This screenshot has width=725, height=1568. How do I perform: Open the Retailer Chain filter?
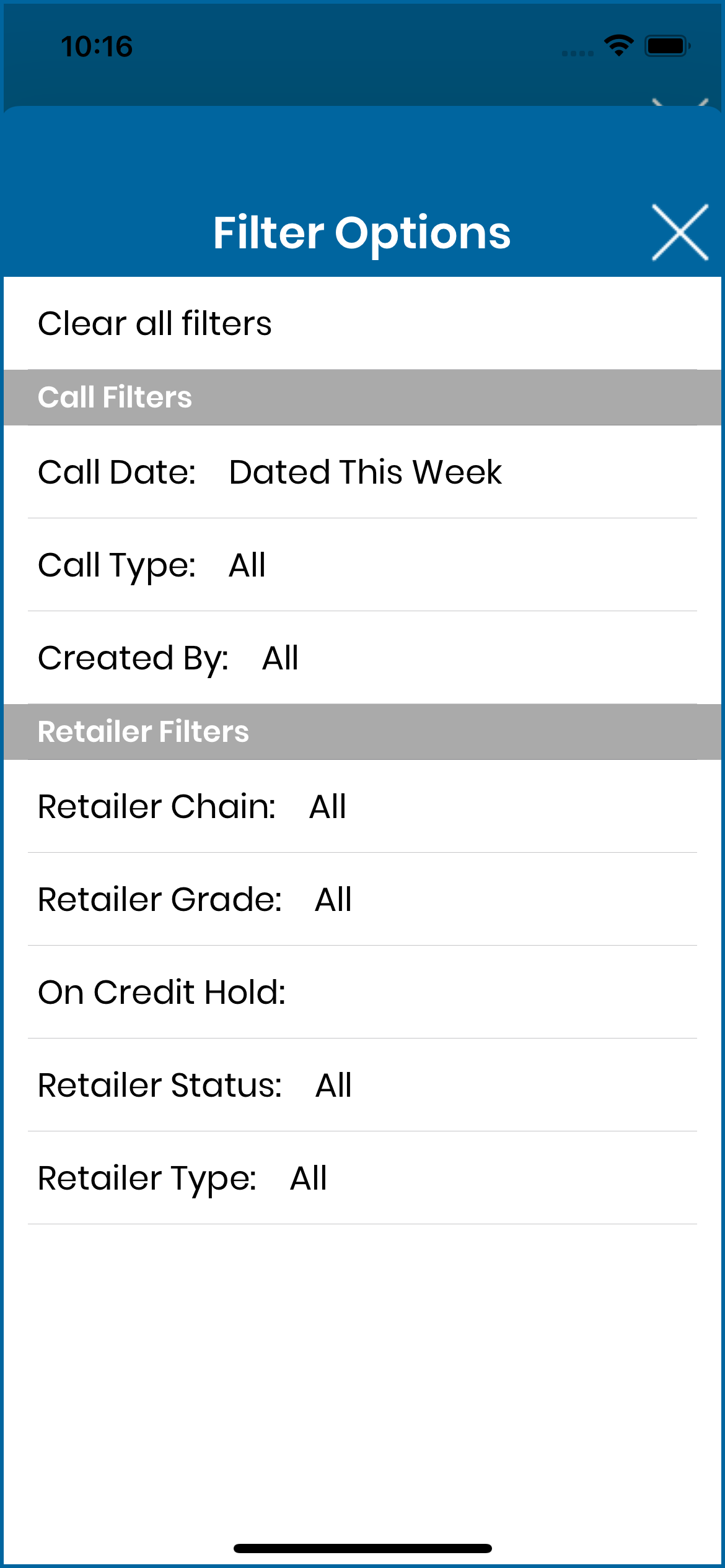[x=362, y=806]
